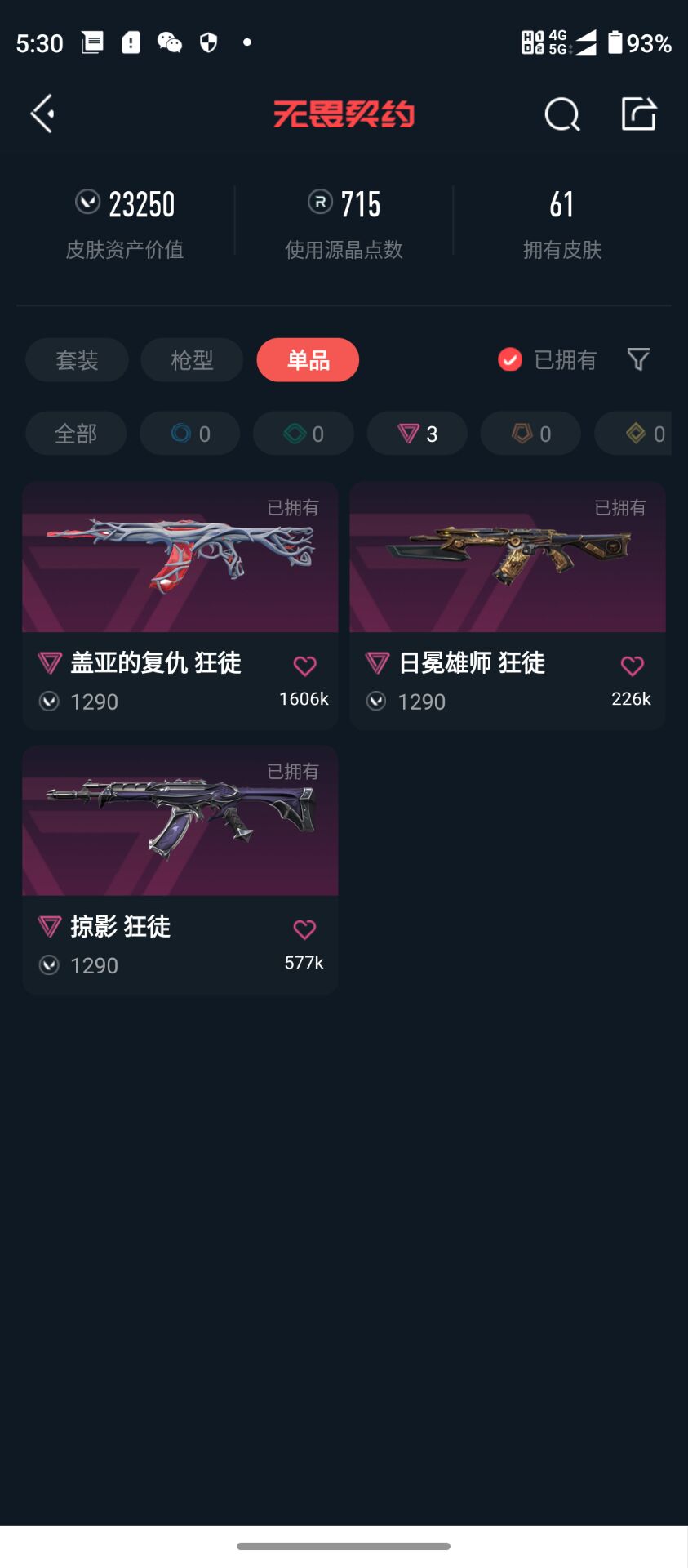
Task: Select the 全部 rarity chip
Action: [76, 434]
